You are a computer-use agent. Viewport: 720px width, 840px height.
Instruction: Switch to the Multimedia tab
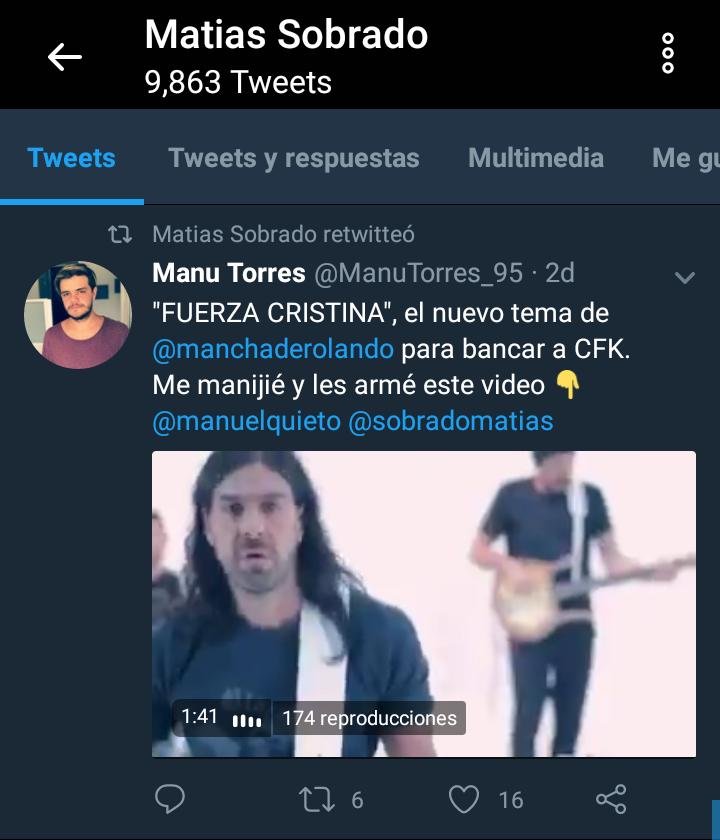click(536, 158)
